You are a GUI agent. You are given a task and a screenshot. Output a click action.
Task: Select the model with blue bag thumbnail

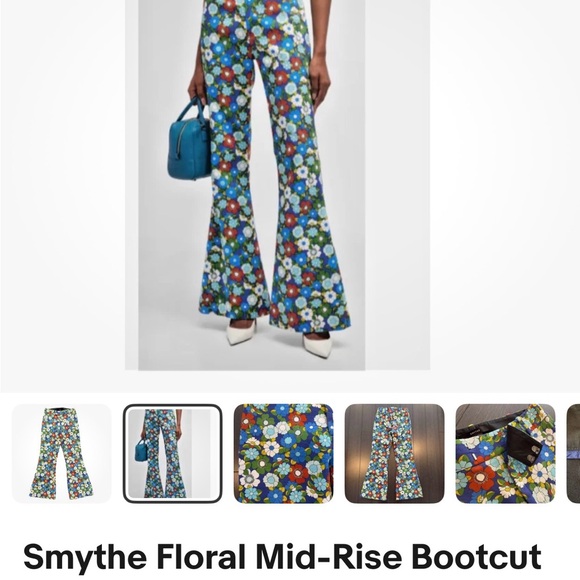[x=172, y=453]
